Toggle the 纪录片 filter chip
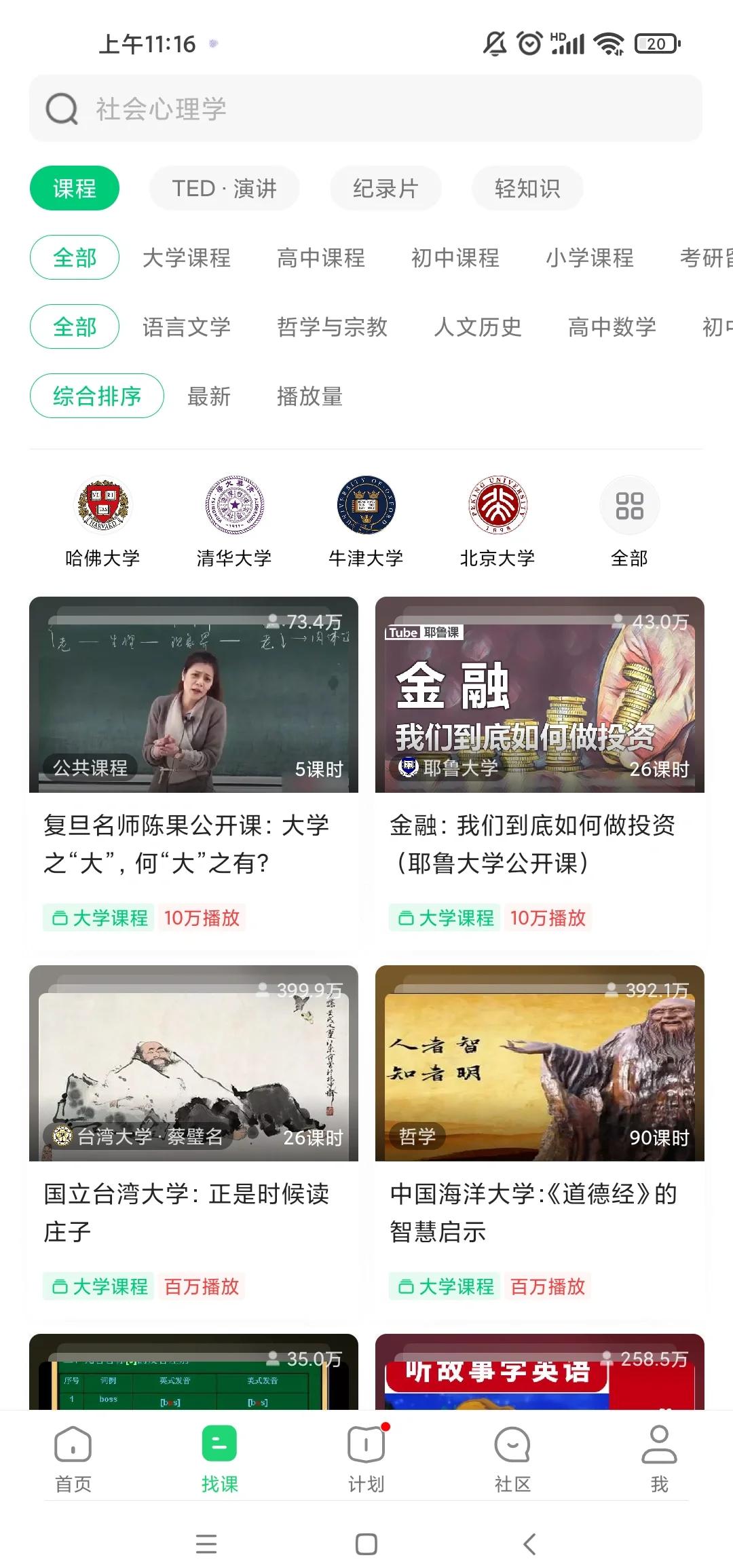This screenshot has height=1568, width=733. (386, 188)
